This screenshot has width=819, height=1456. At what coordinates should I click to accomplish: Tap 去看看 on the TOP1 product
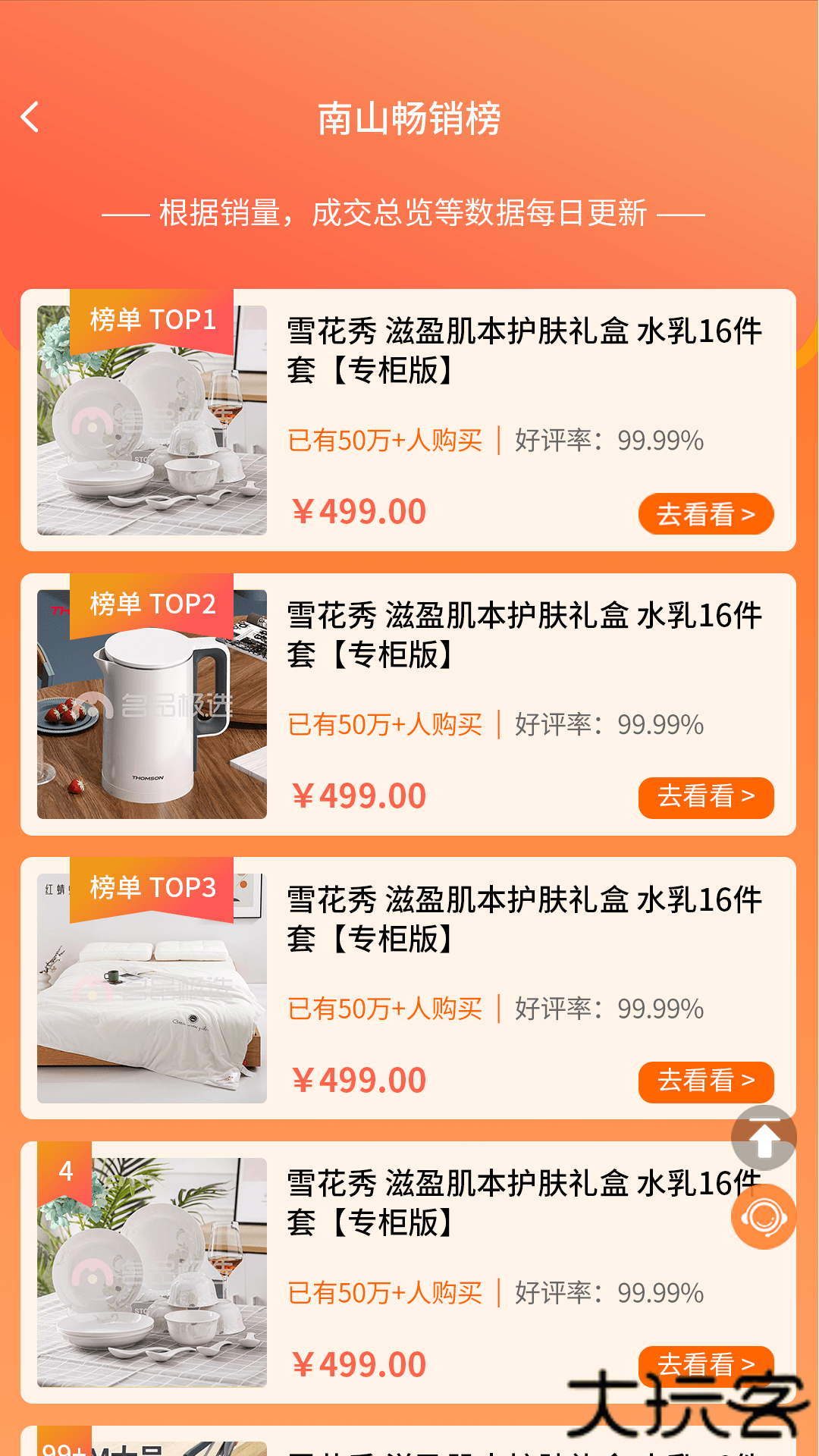tap(705, 514)
